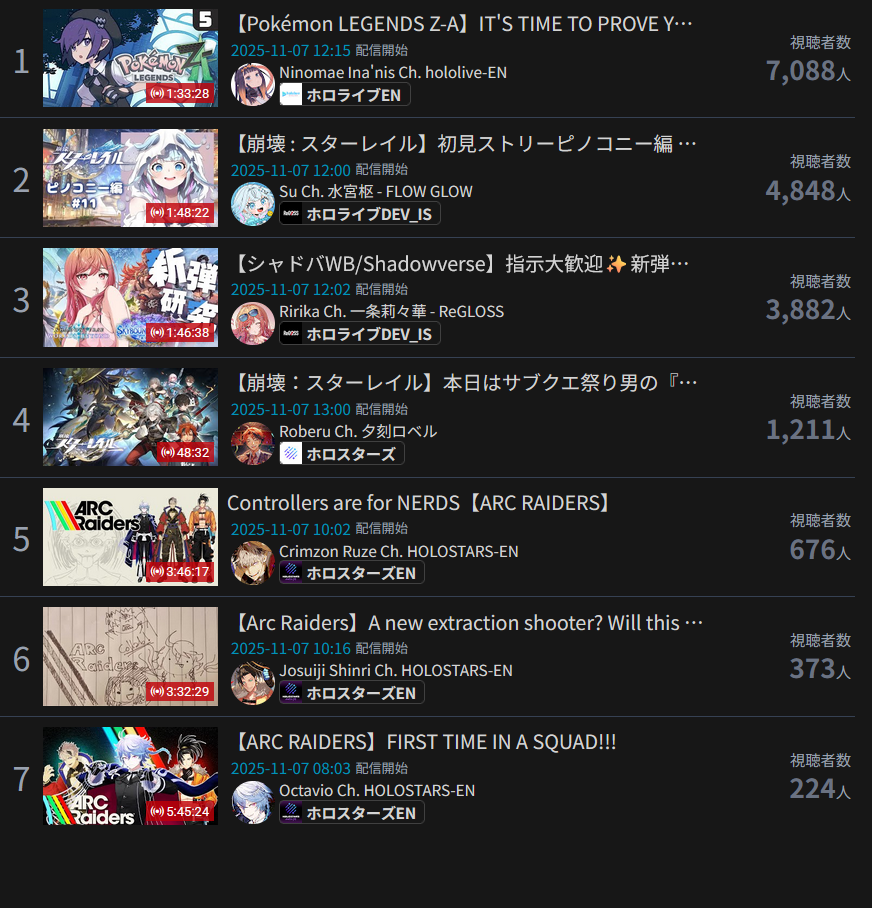Image resolution: width=872 pixels, height=908 pixels.
Task: Open Josuiji Shinri's Arc Raiders stream thumbnail
Action: click(x=130, y=656)
